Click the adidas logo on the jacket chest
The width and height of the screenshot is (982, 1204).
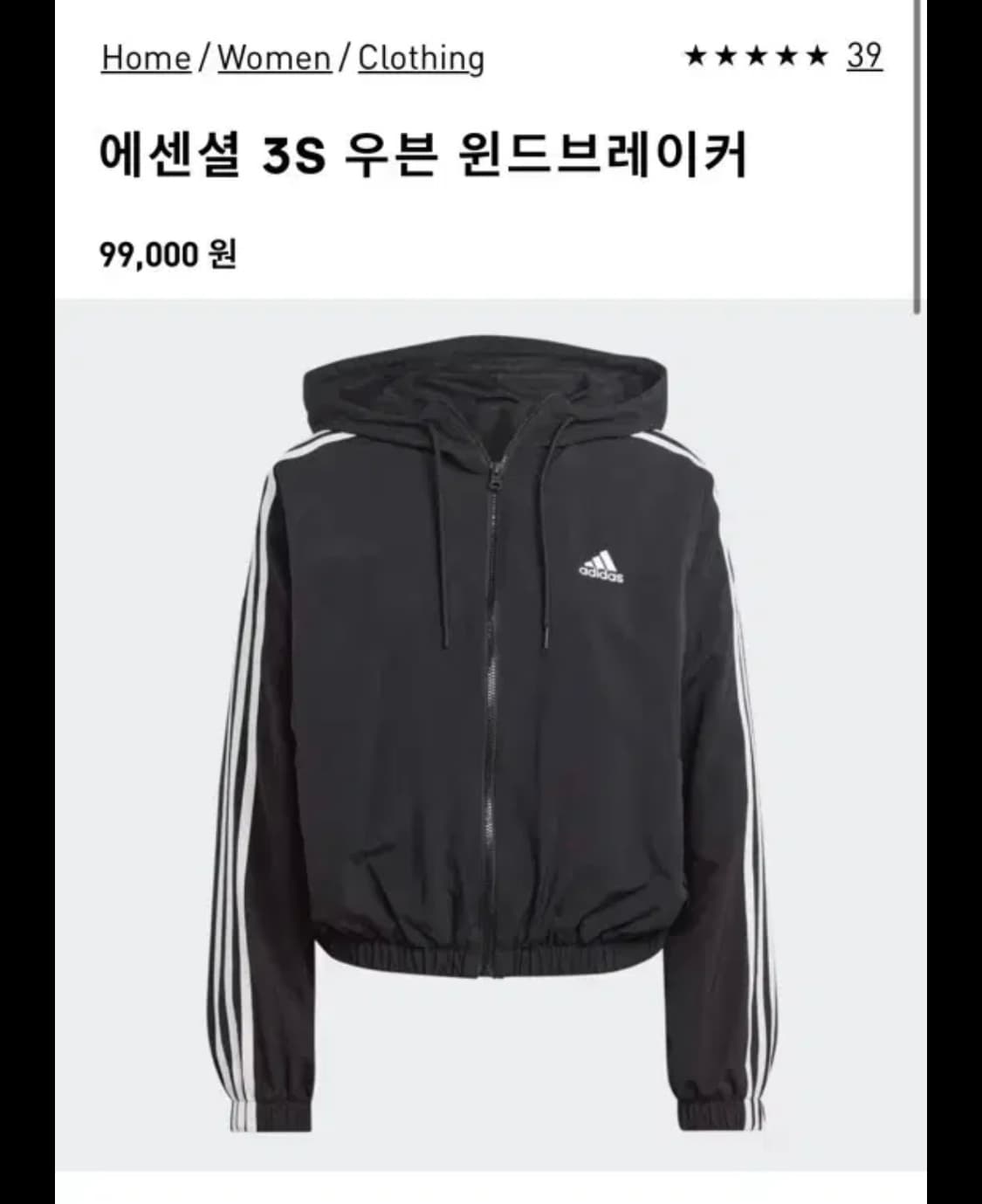[601, 563]
